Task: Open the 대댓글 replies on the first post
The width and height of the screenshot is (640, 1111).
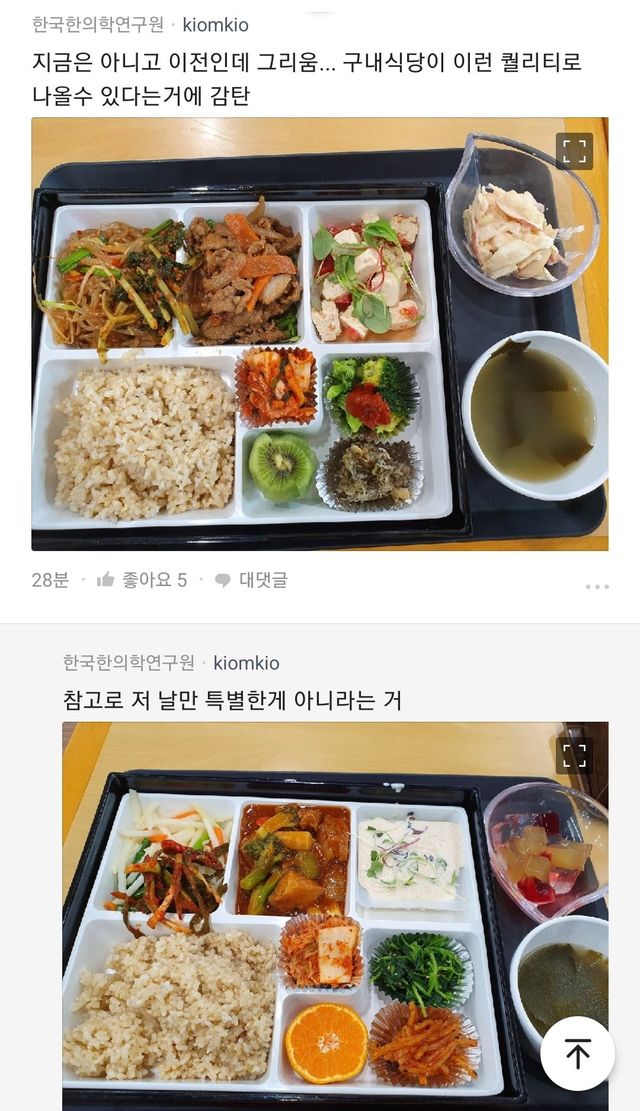Action: [251, 580]
